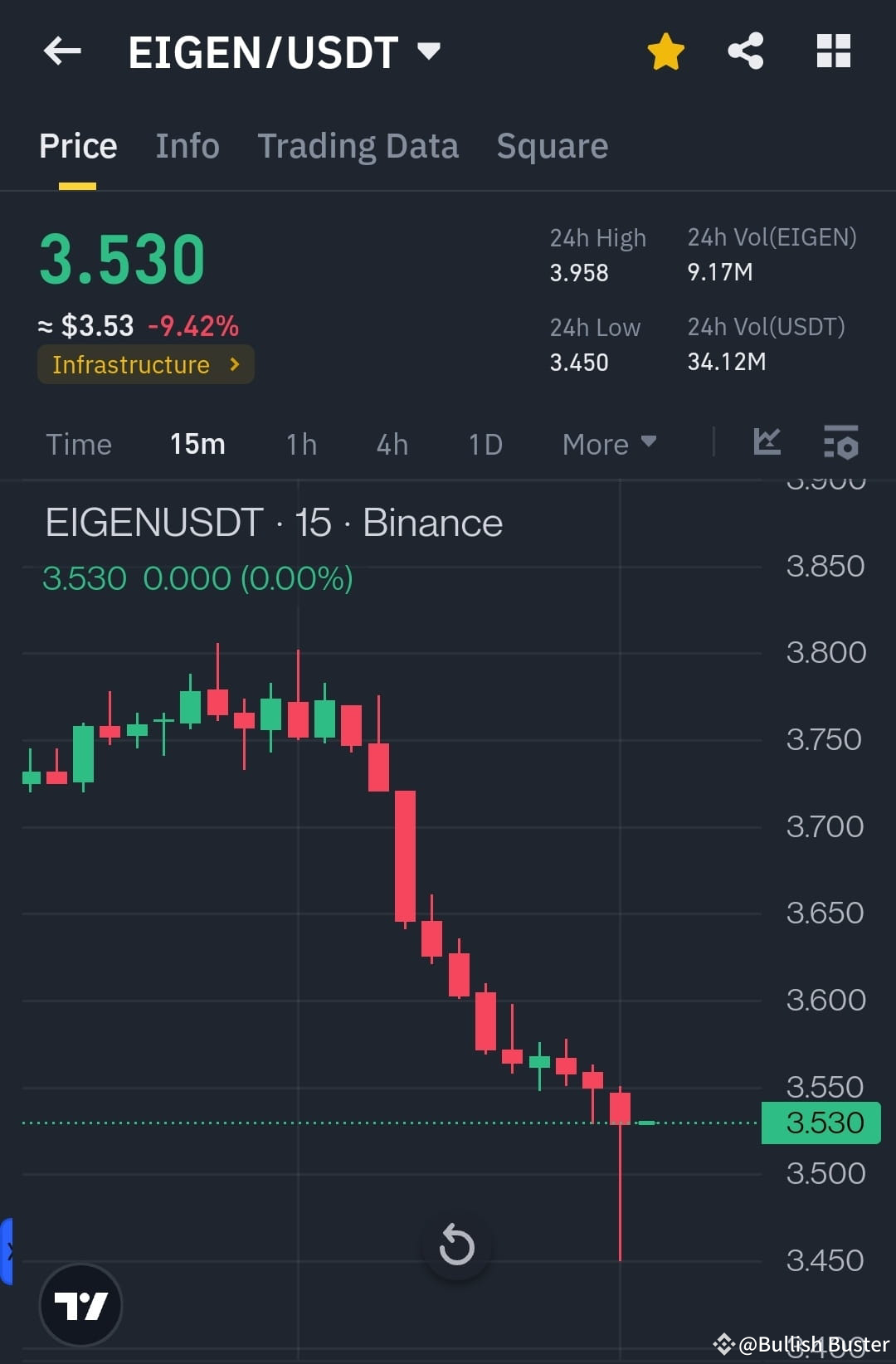Expand the Infrastructure category tag
This screenshot has height=1364, width=896.
tap(145, 364)
